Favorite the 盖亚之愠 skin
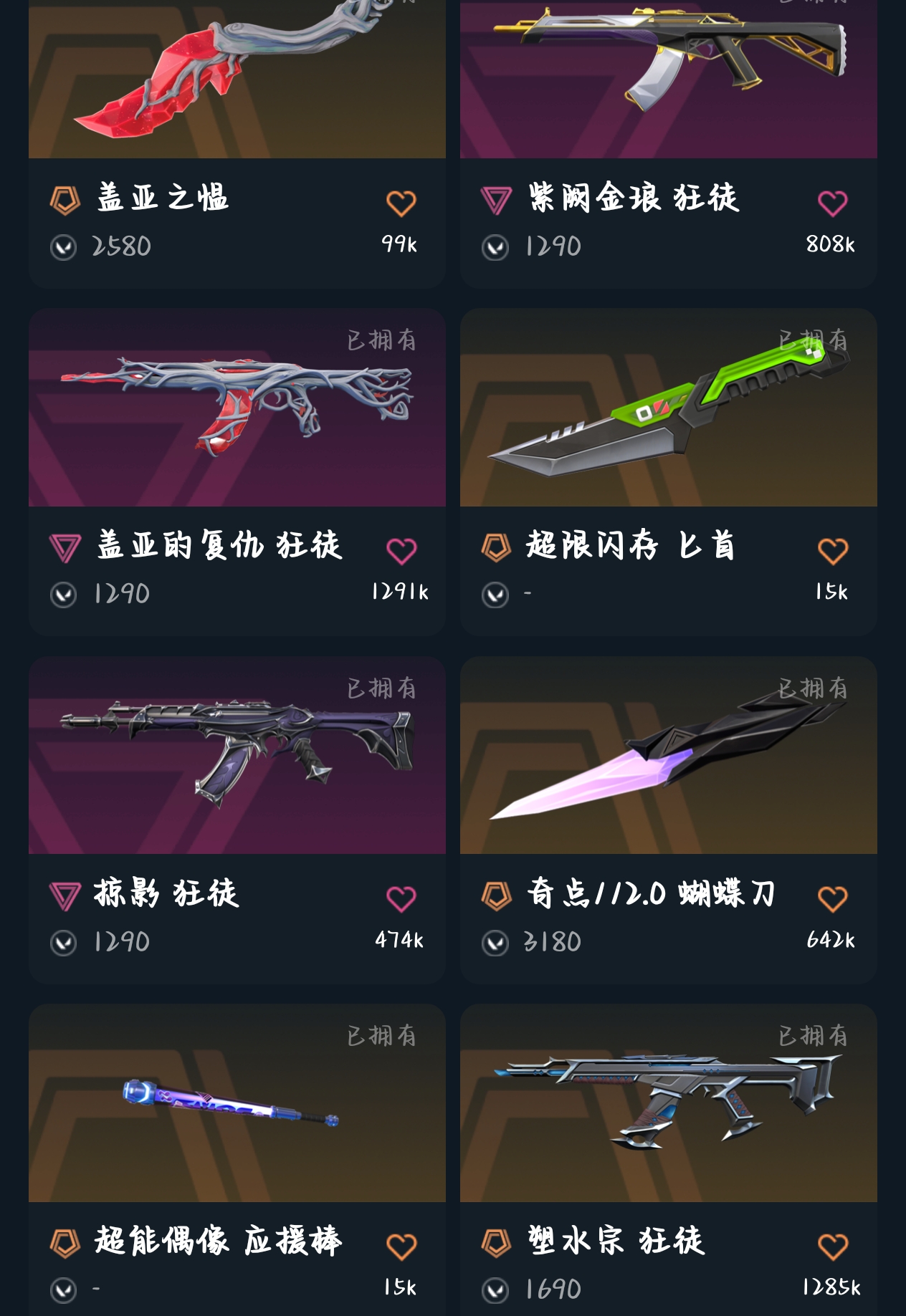906x1316 pixels. coord(401,203)
